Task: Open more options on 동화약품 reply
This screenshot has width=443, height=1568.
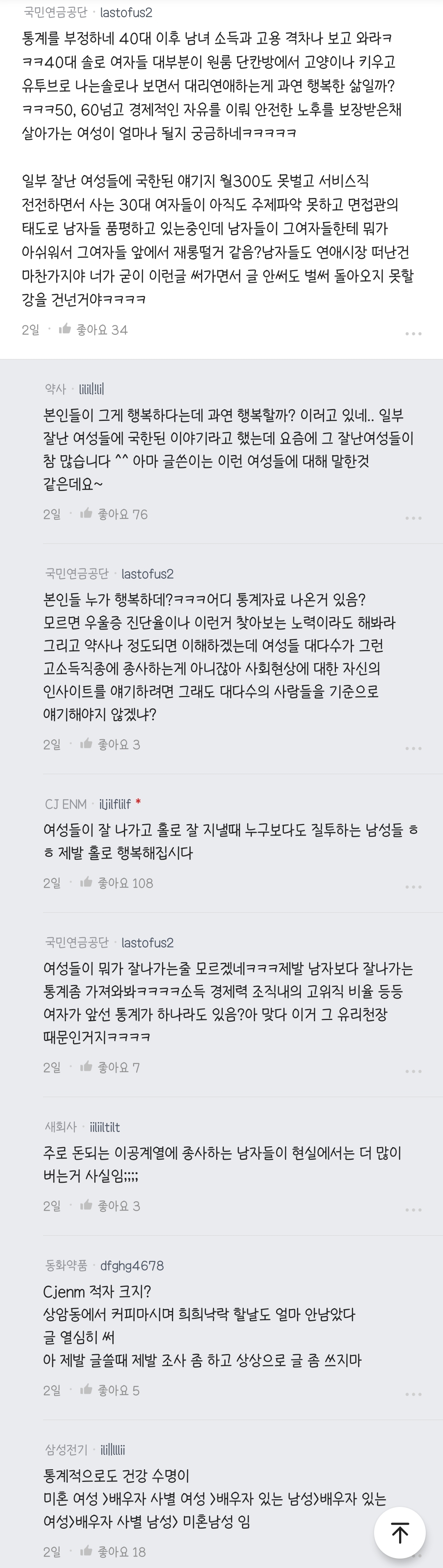Action: tap(413, 1394)
